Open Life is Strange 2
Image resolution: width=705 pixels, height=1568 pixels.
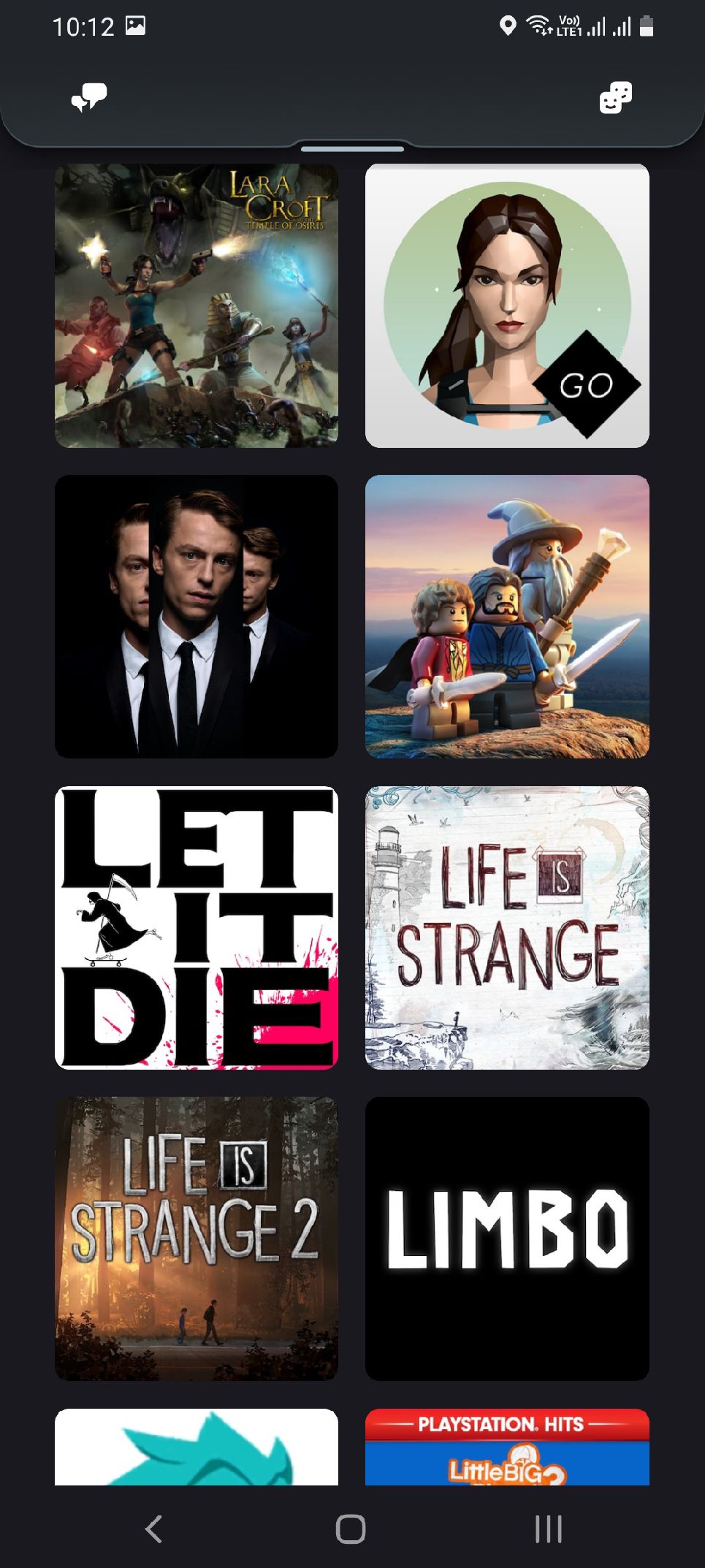pyautogui.click(x=197, y=1238)
